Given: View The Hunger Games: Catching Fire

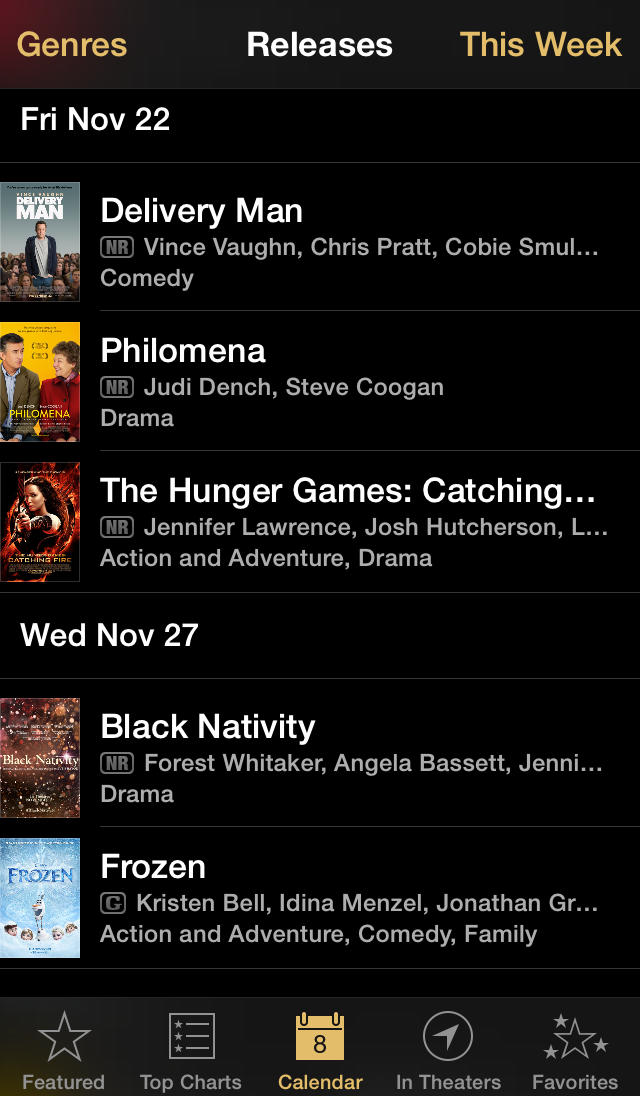Looking at the screenshot, I should pyautogui.click(x=320, y=522).
